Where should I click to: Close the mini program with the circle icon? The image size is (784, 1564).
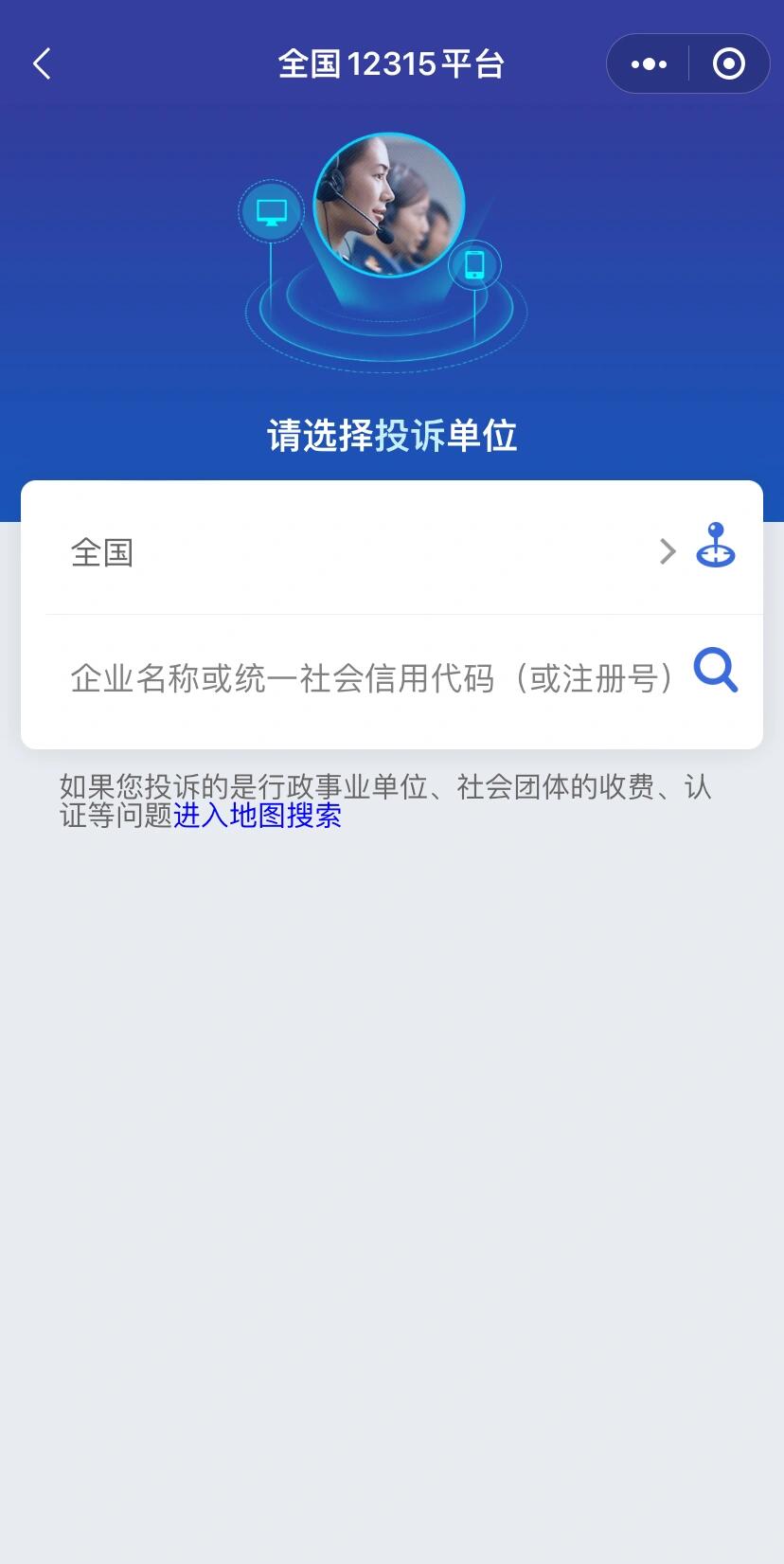(x=728, y=64)
